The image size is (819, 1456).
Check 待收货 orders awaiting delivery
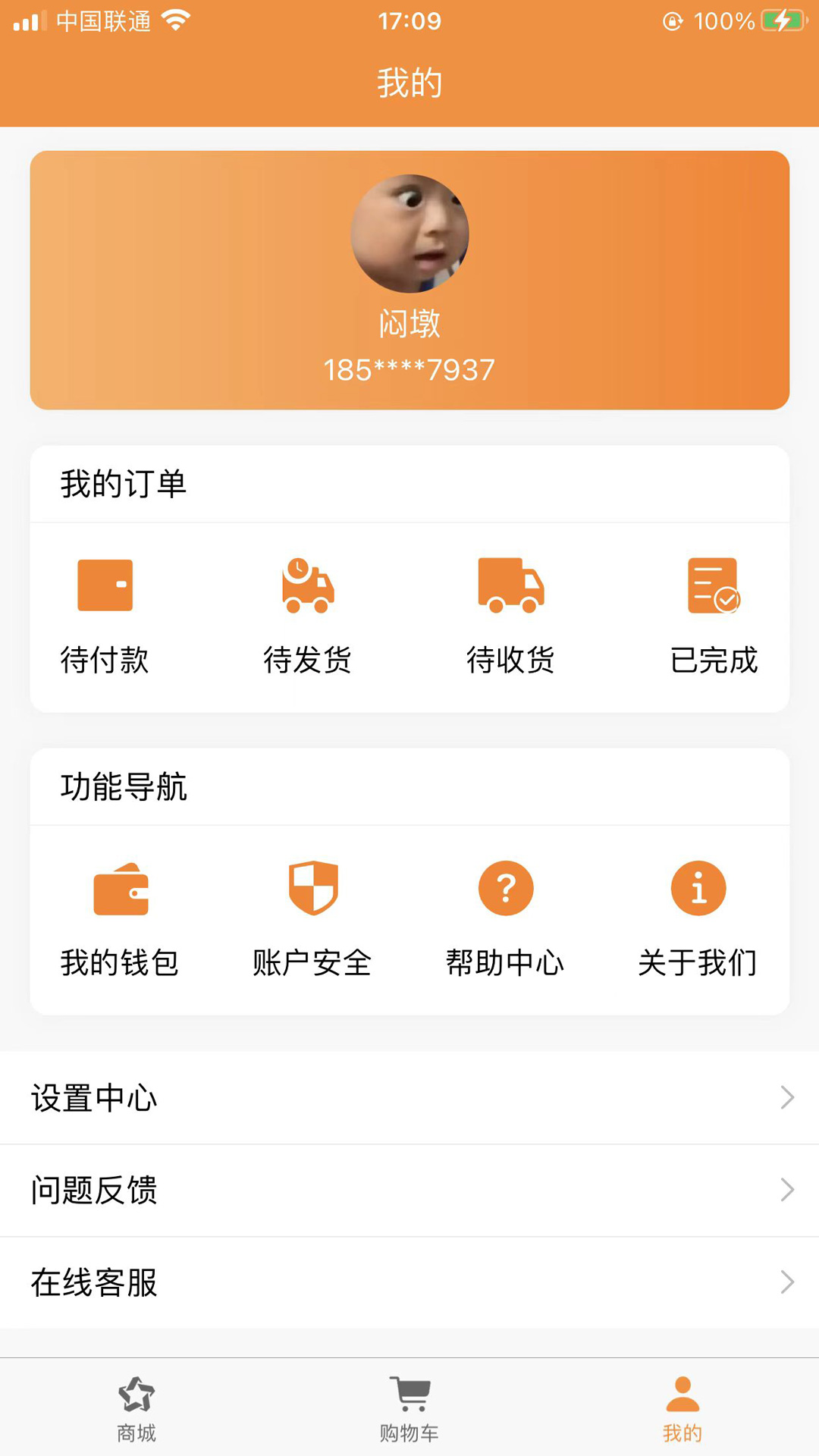510,614
